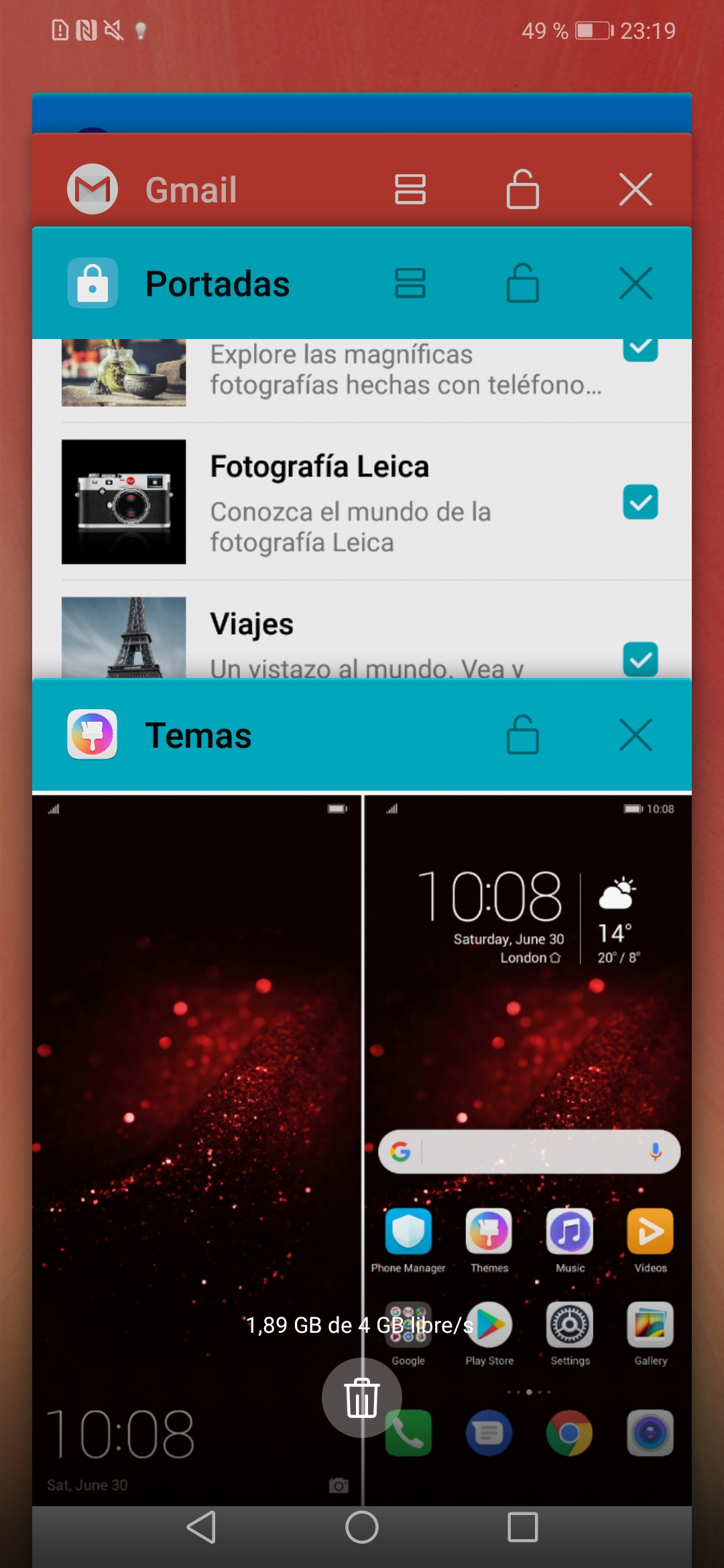Open split-screen for Portadas
724x1568 pixels.
[x=410, y=283]
